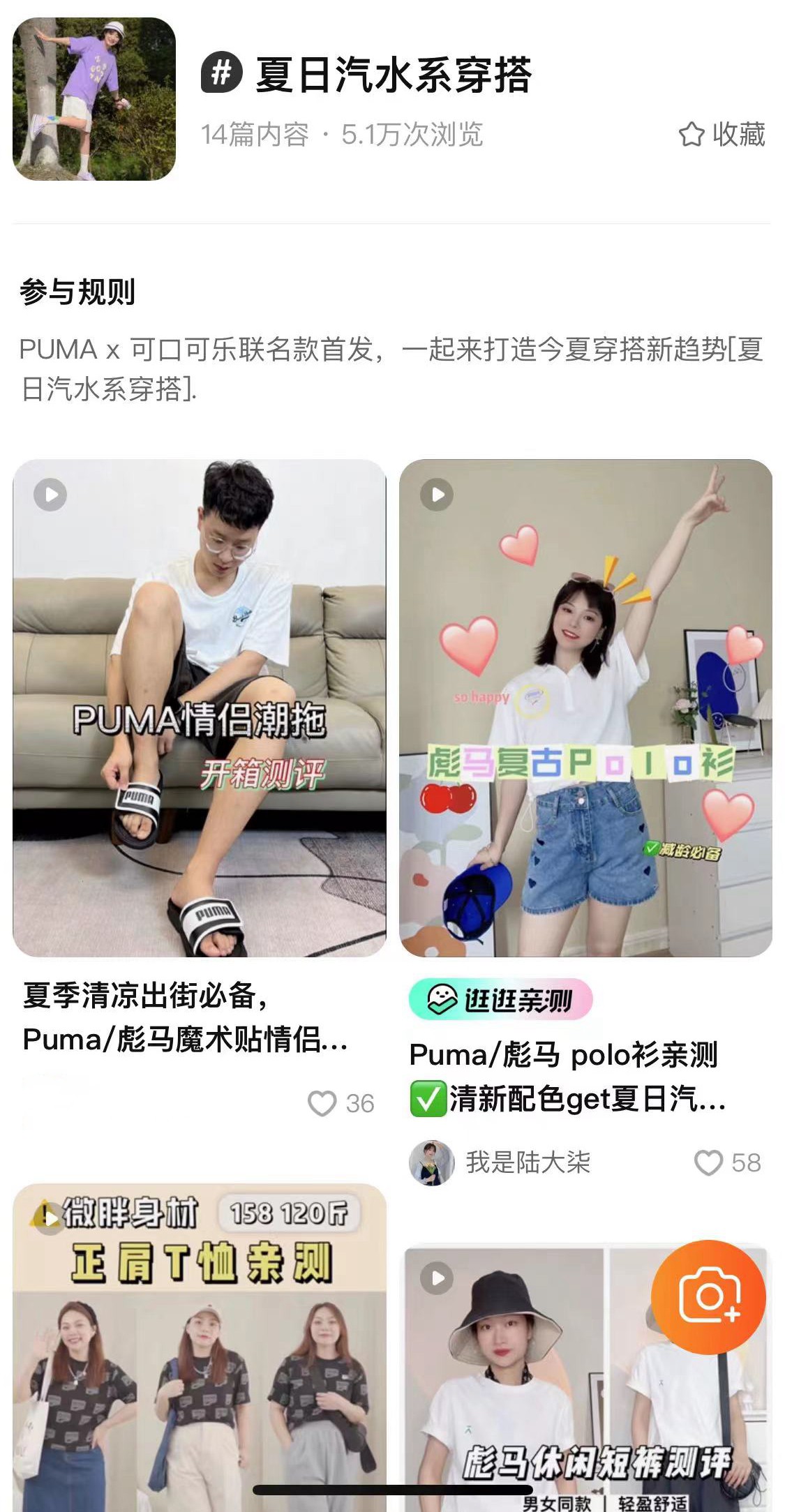This screenshot has height=1512, width=785.
Task: Tap the 收藏 star to bookmark this topic
Action: (x=722, y=134)
